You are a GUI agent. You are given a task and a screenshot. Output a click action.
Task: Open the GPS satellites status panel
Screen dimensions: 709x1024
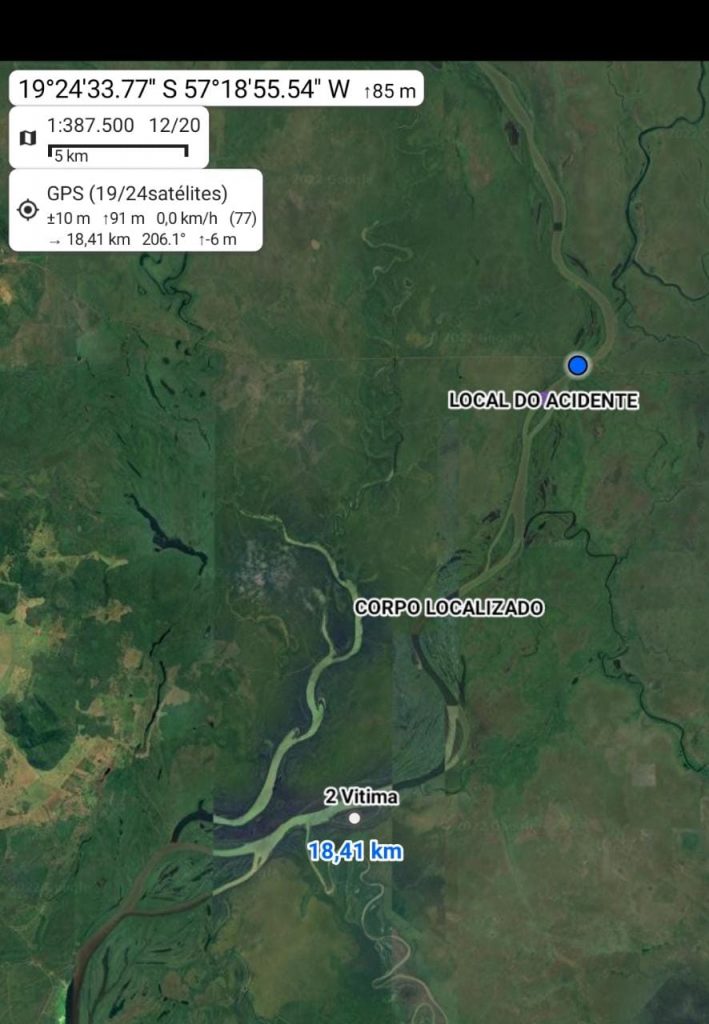coord(136,210)
